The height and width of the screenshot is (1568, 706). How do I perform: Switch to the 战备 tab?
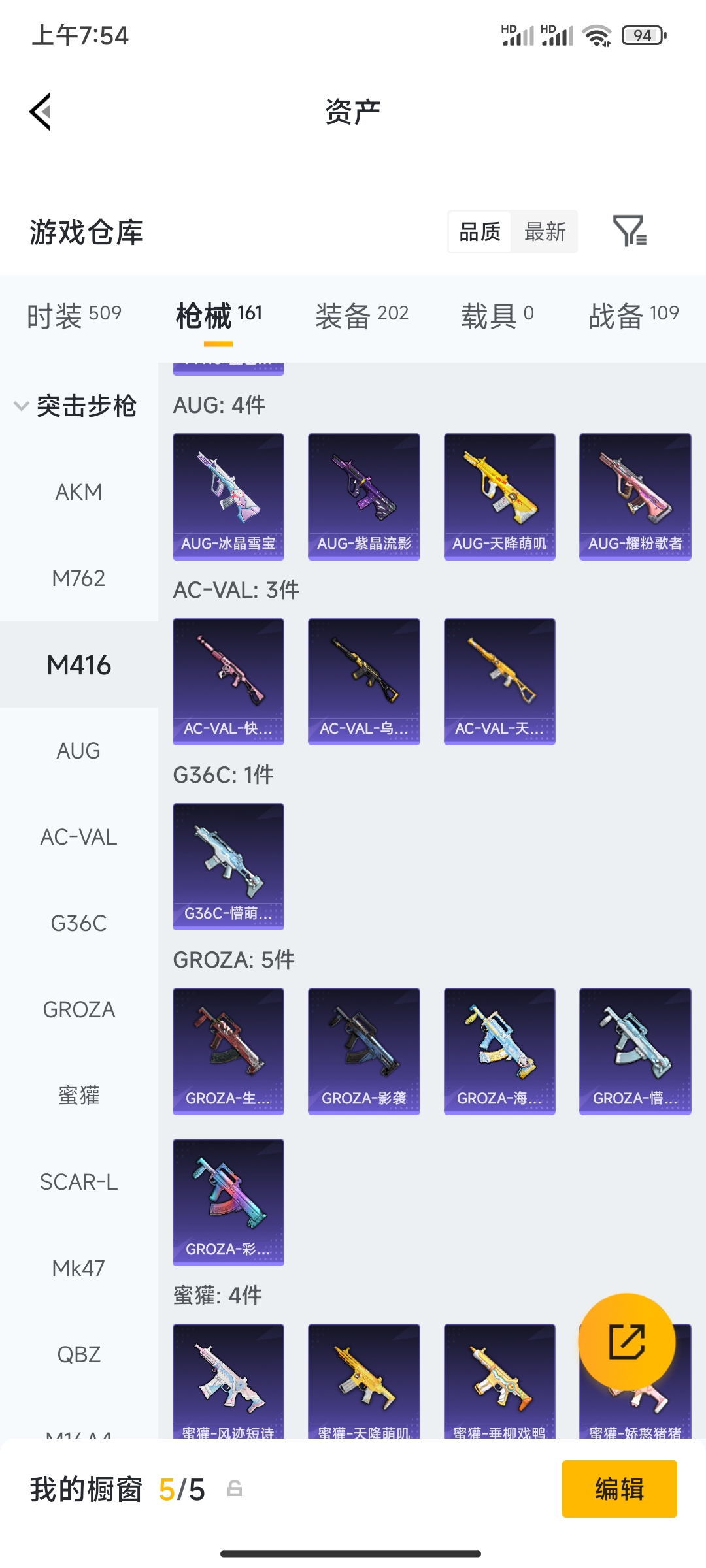(633, 315)
